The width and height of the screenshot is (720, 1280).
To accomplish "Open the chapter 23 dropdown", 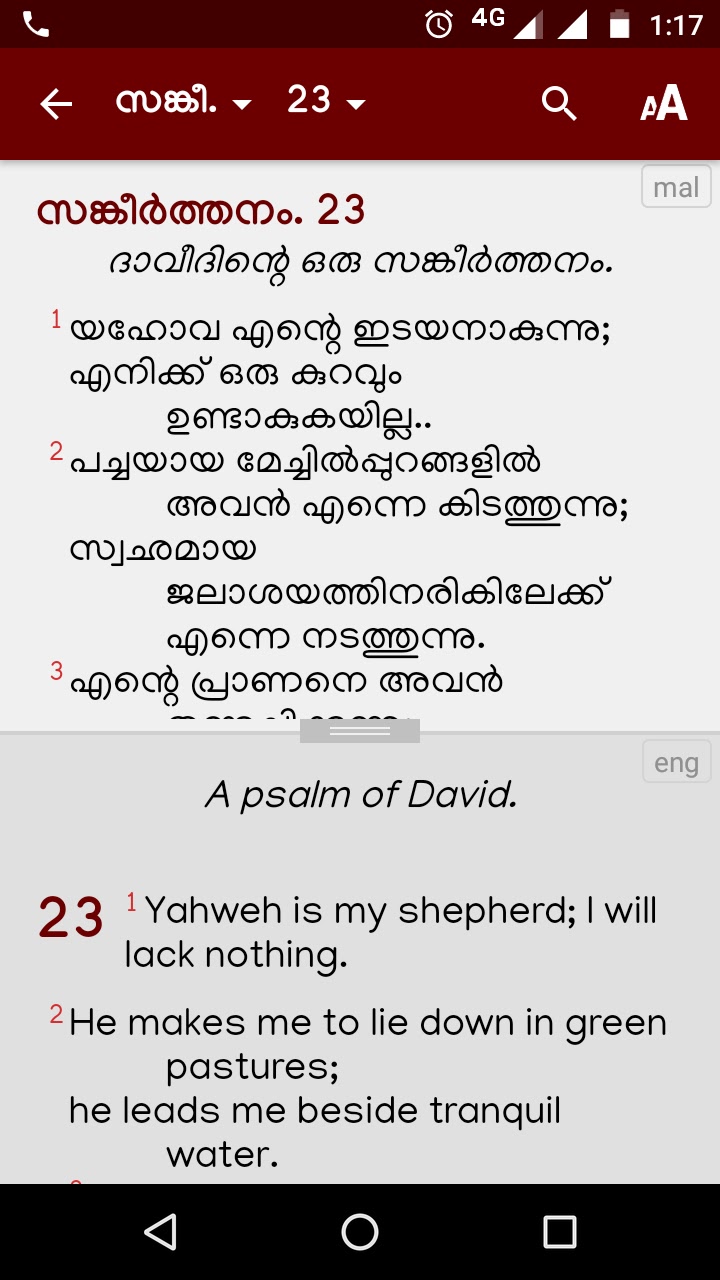I will 326,102.
